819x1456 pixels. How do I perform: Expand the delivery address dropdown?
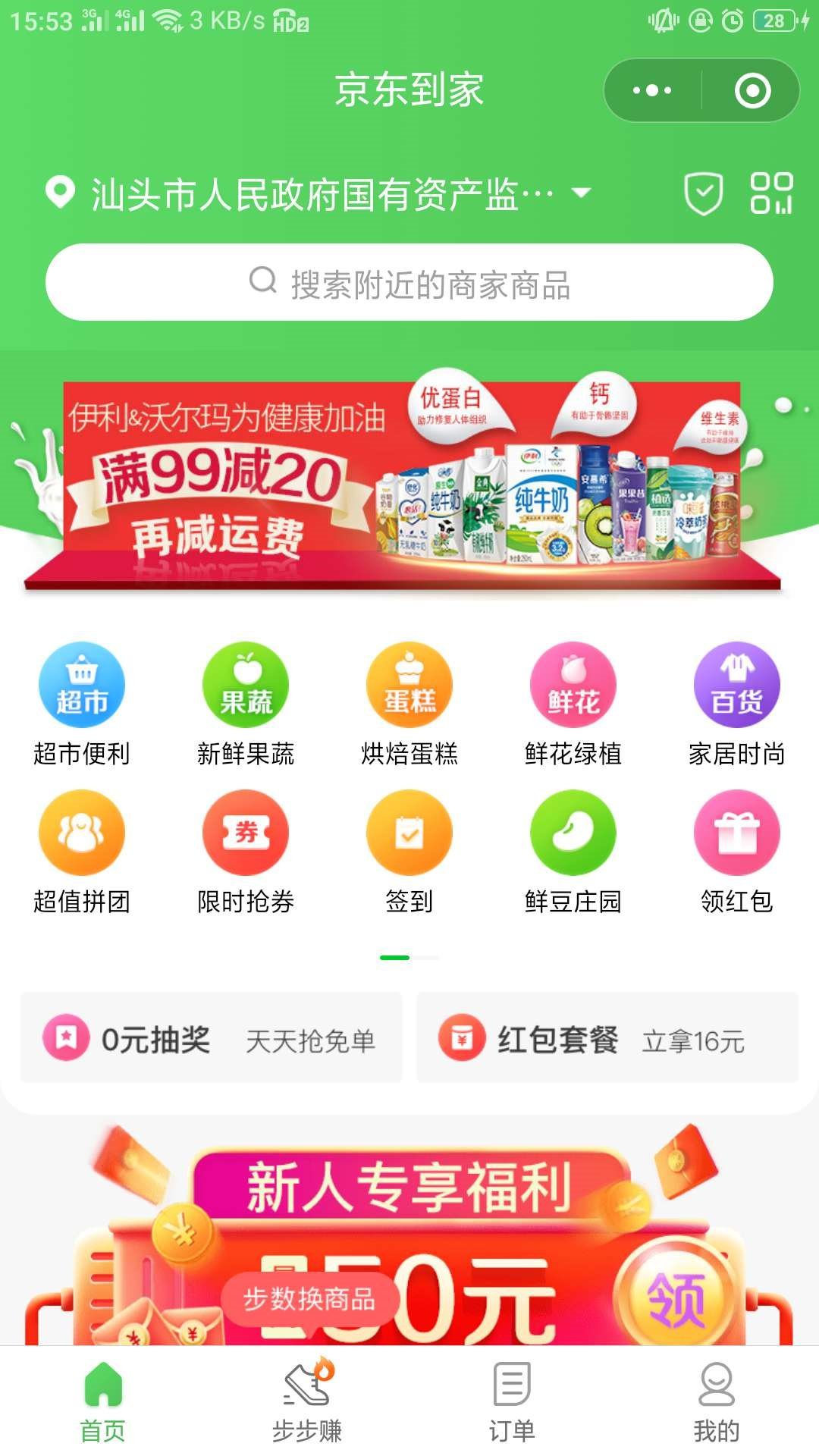pyautogui.click(x=581, y=193)
